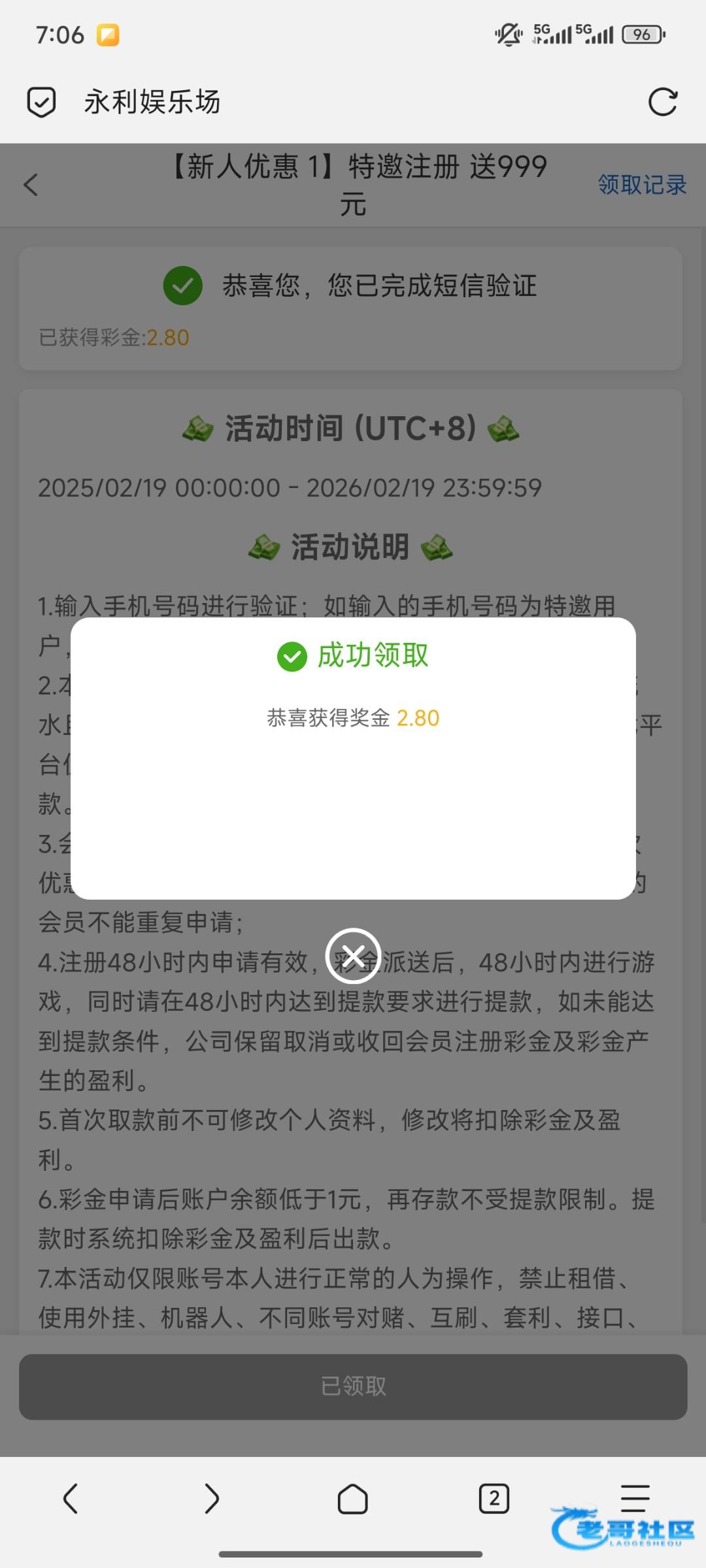Go forward with the browser's forward arrow
This screenshot has width=706, height=1568.
pos(211,1498)
